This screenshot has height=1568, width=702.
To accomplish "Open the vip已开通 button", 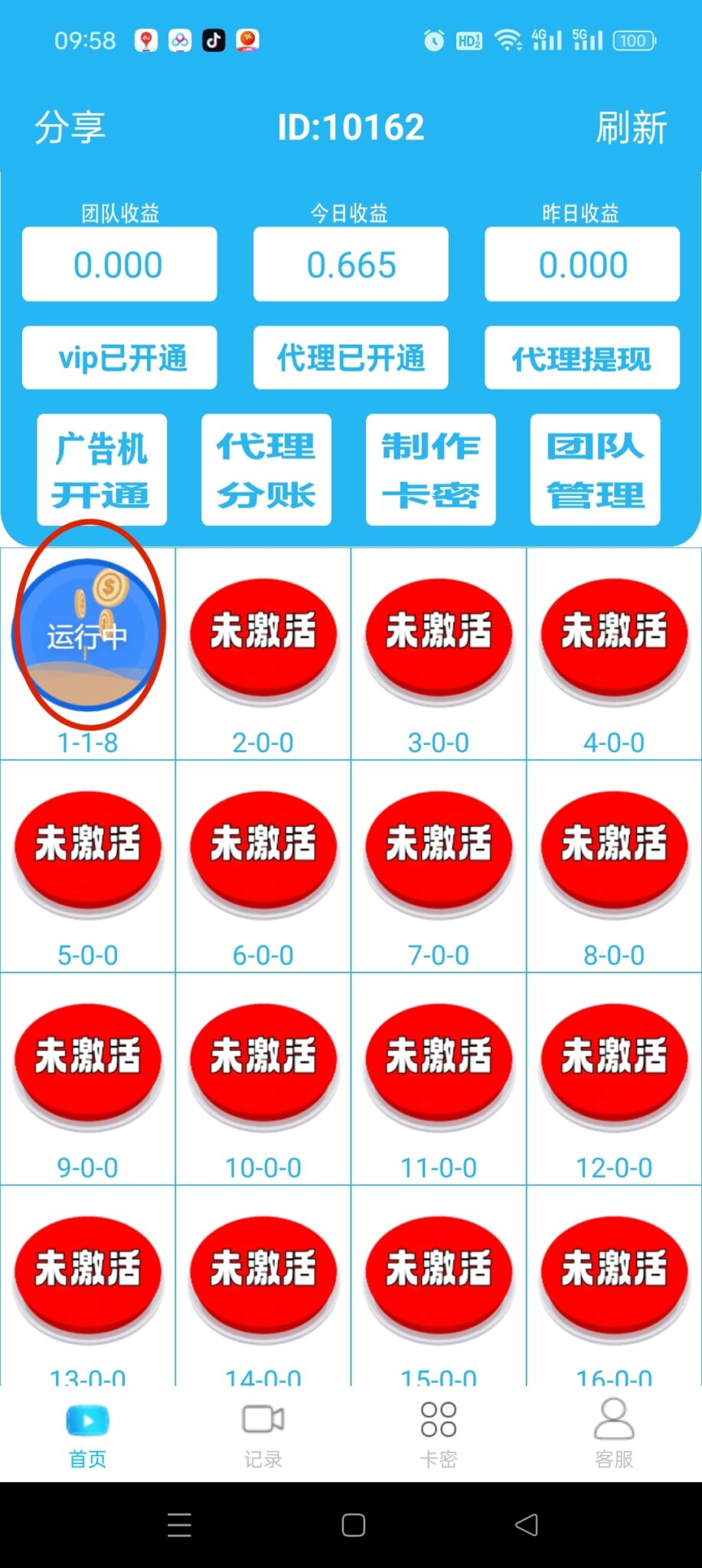I will (119, 358).
